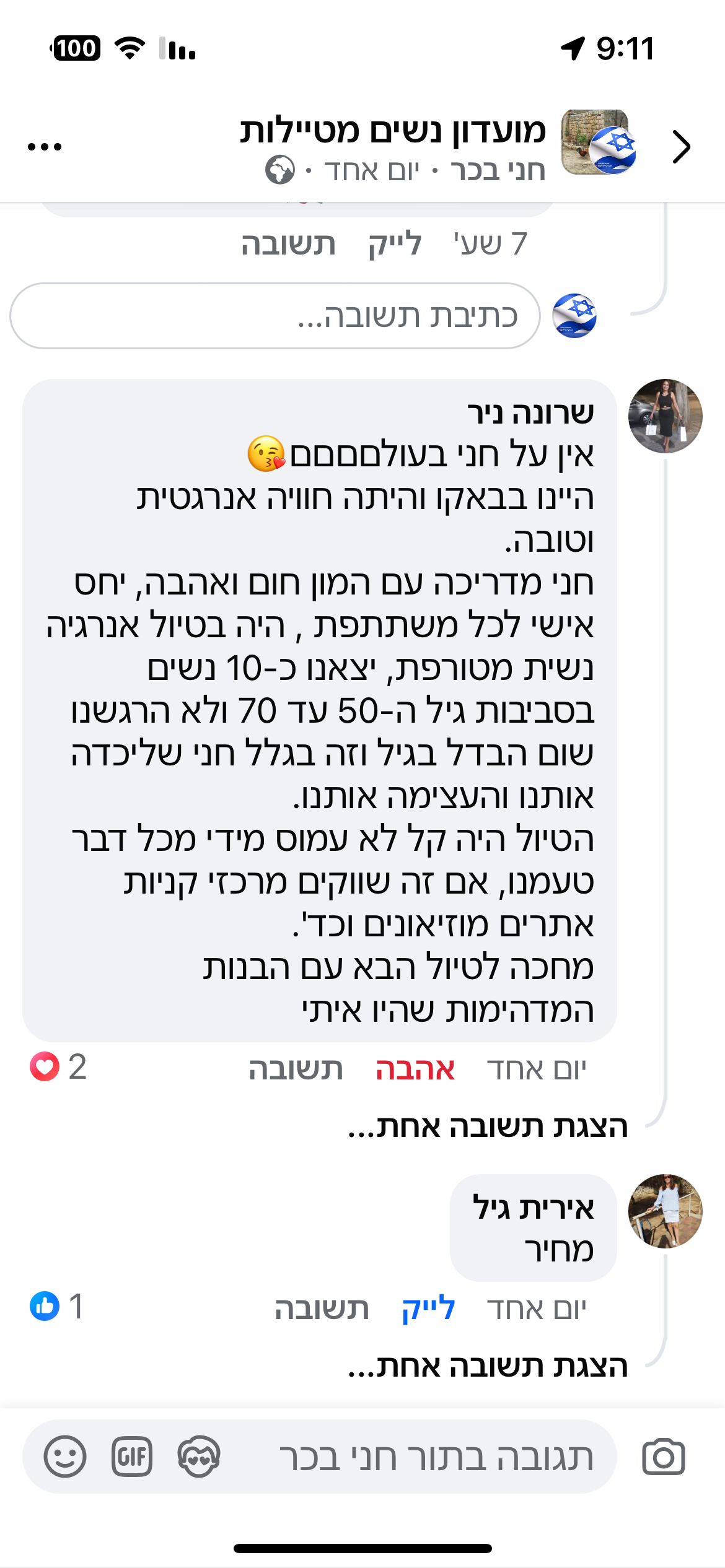This screenshot has width=725, height=1568.
Task: Open the GIF picker
Action: point(132,1456)
